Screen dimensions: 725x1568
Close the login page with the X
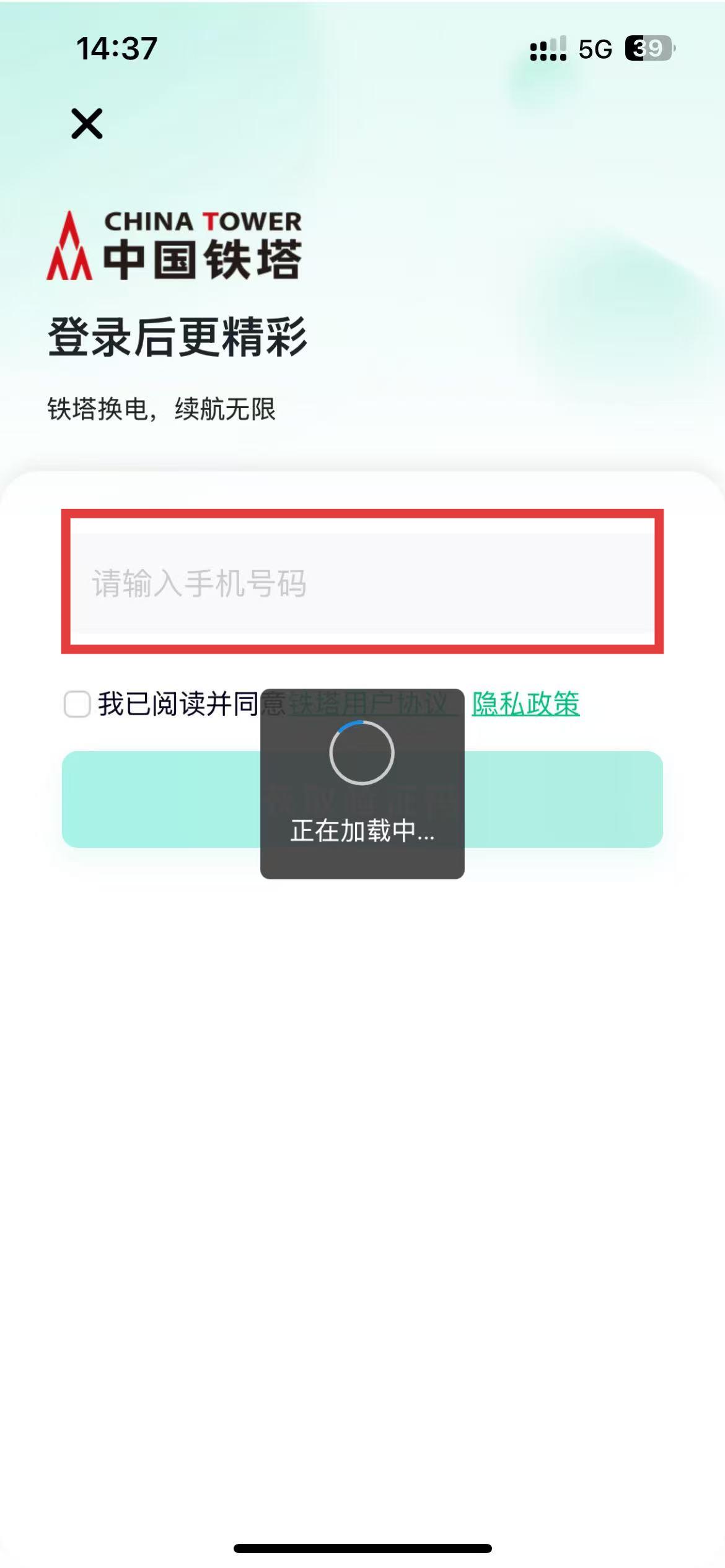87,123
